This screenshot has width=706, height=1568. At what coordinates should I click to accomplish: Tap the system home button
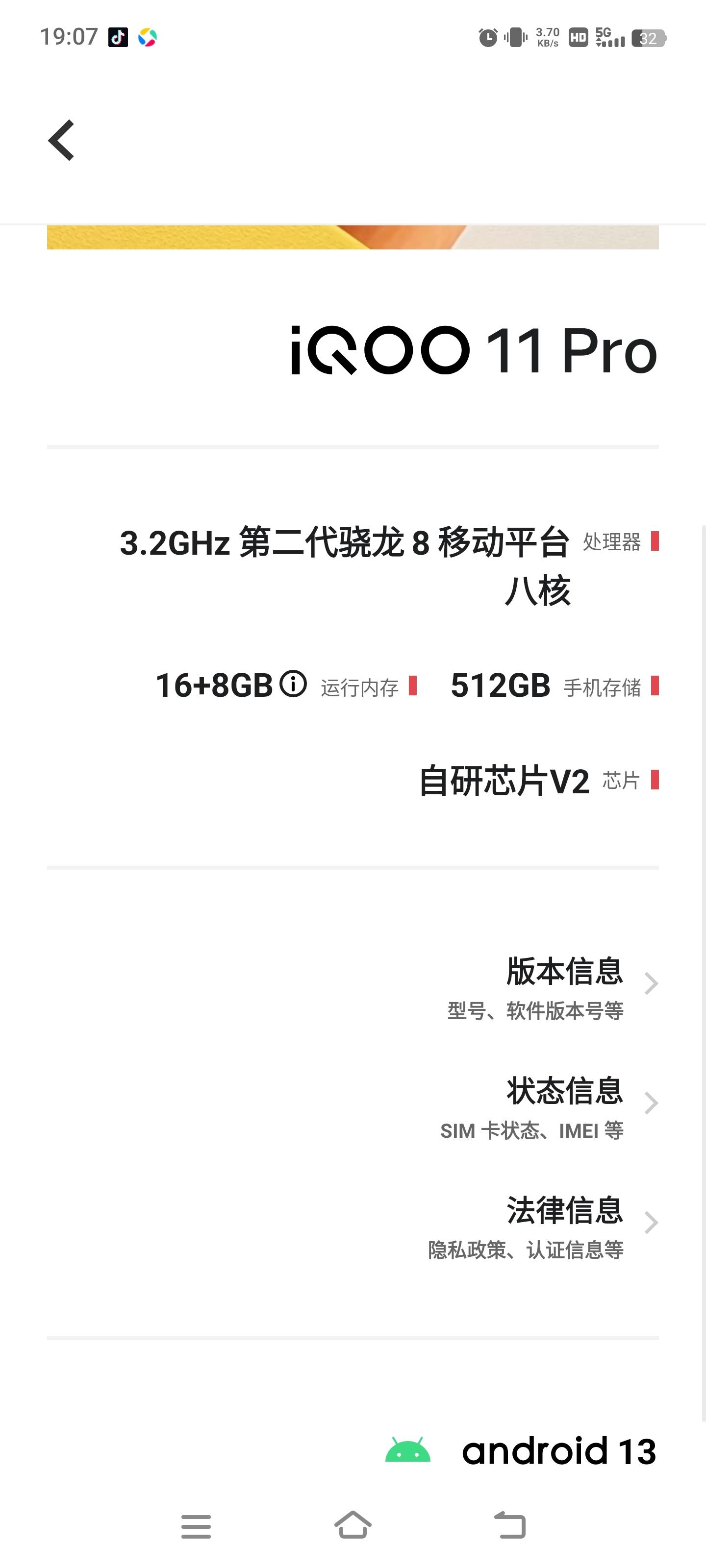tap(353, 1525)
